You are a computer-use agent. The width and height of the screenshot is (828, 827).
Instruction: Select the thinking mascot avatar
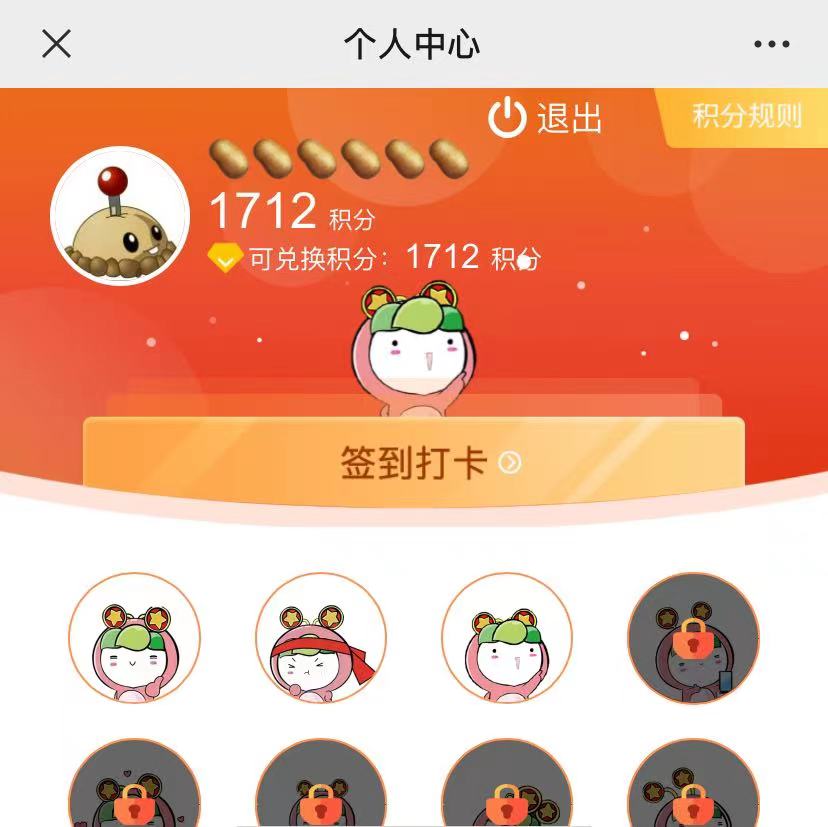(507, 638)
